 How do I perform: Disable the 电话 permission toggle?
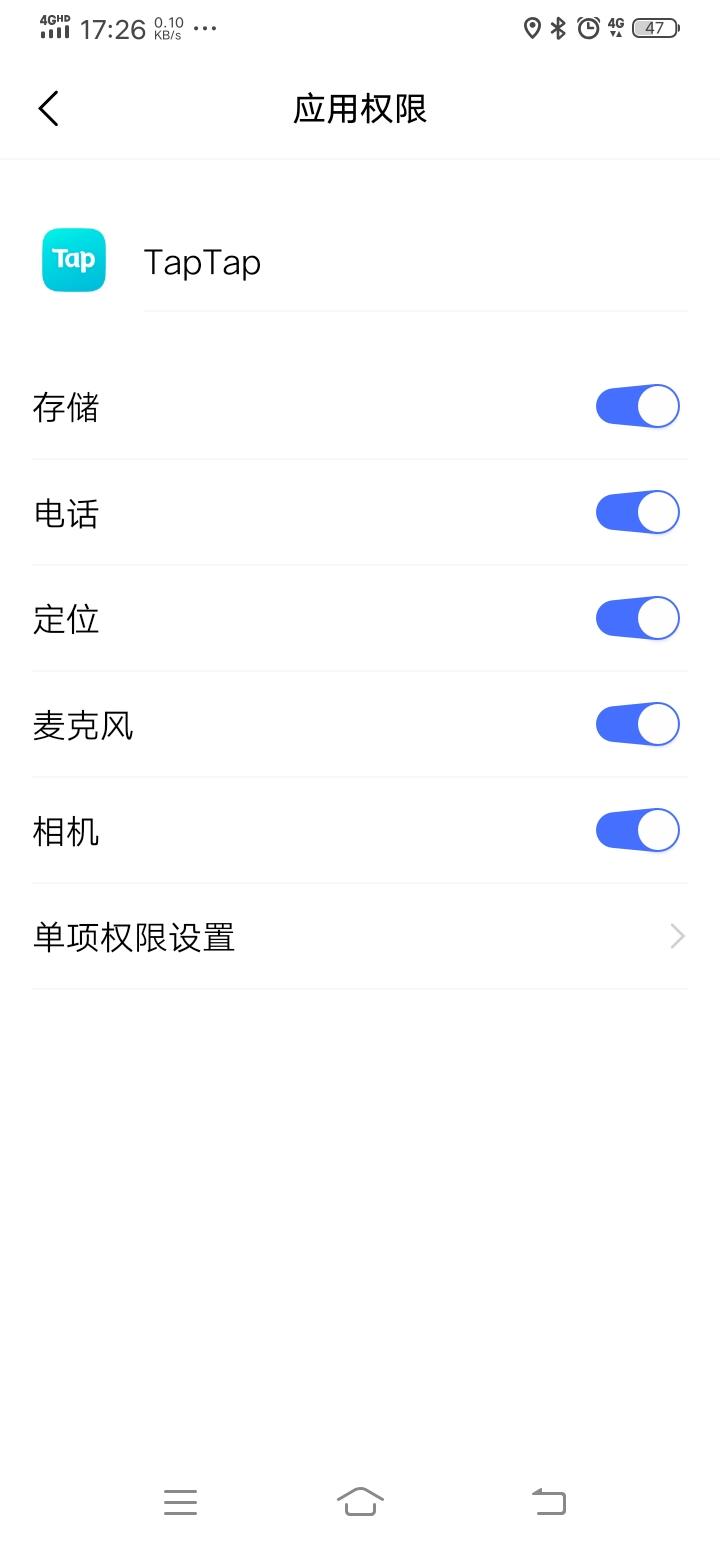[x=638, y=513]
